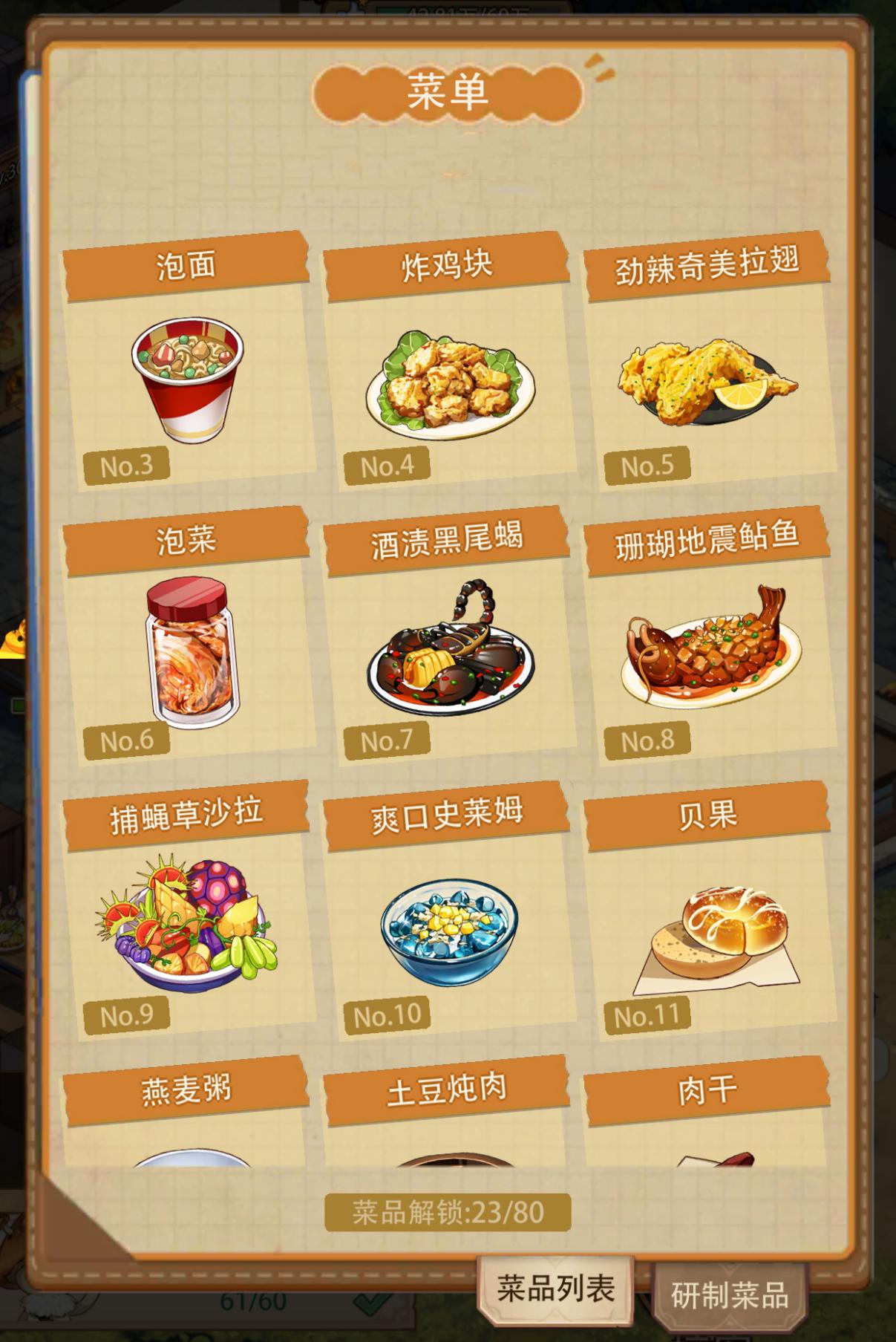Switch to the 研制菜品 tab
896x1342 pixels.
729,1295
